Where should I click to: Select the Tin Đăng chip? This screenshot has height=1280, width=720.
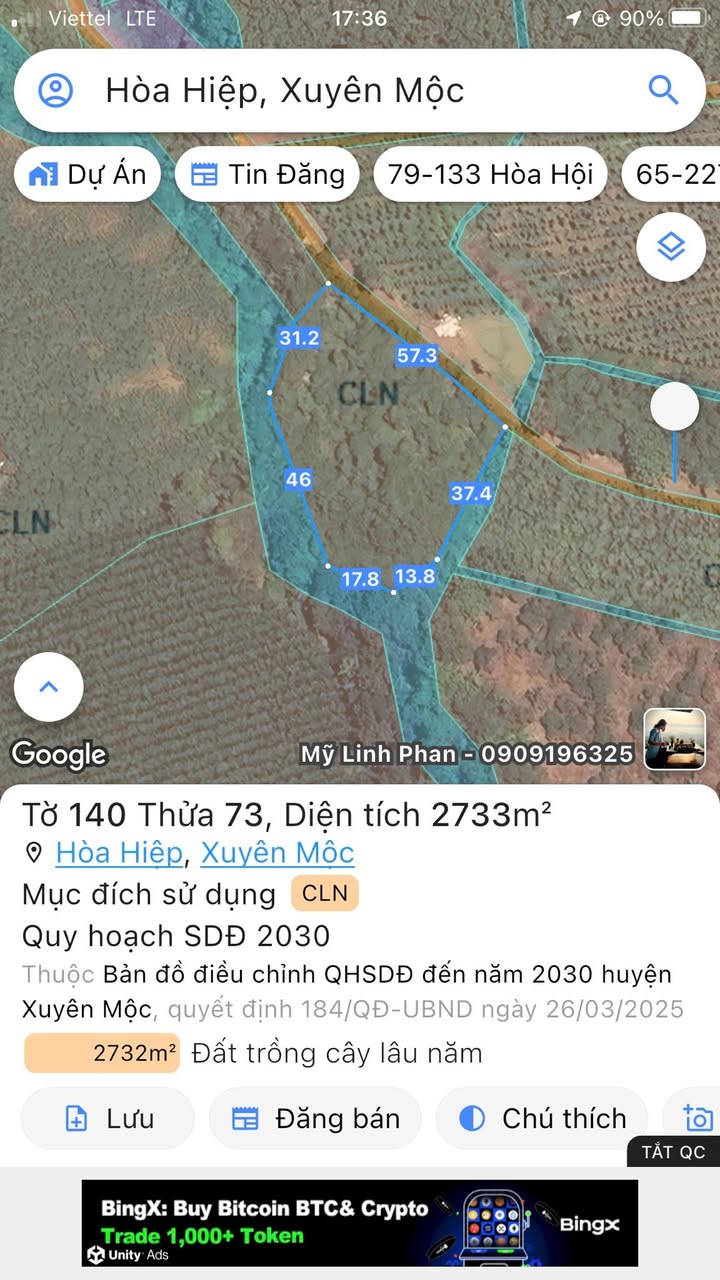267,175
